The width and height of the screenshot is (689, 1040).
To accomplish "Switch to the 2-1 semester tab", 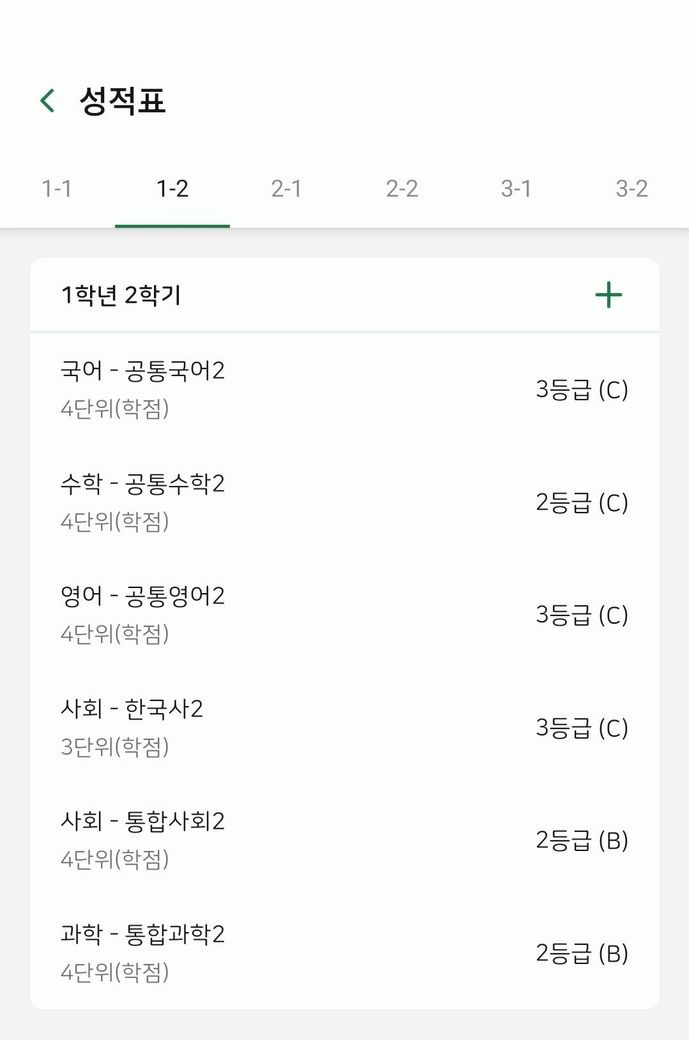I will click(287, 189).
